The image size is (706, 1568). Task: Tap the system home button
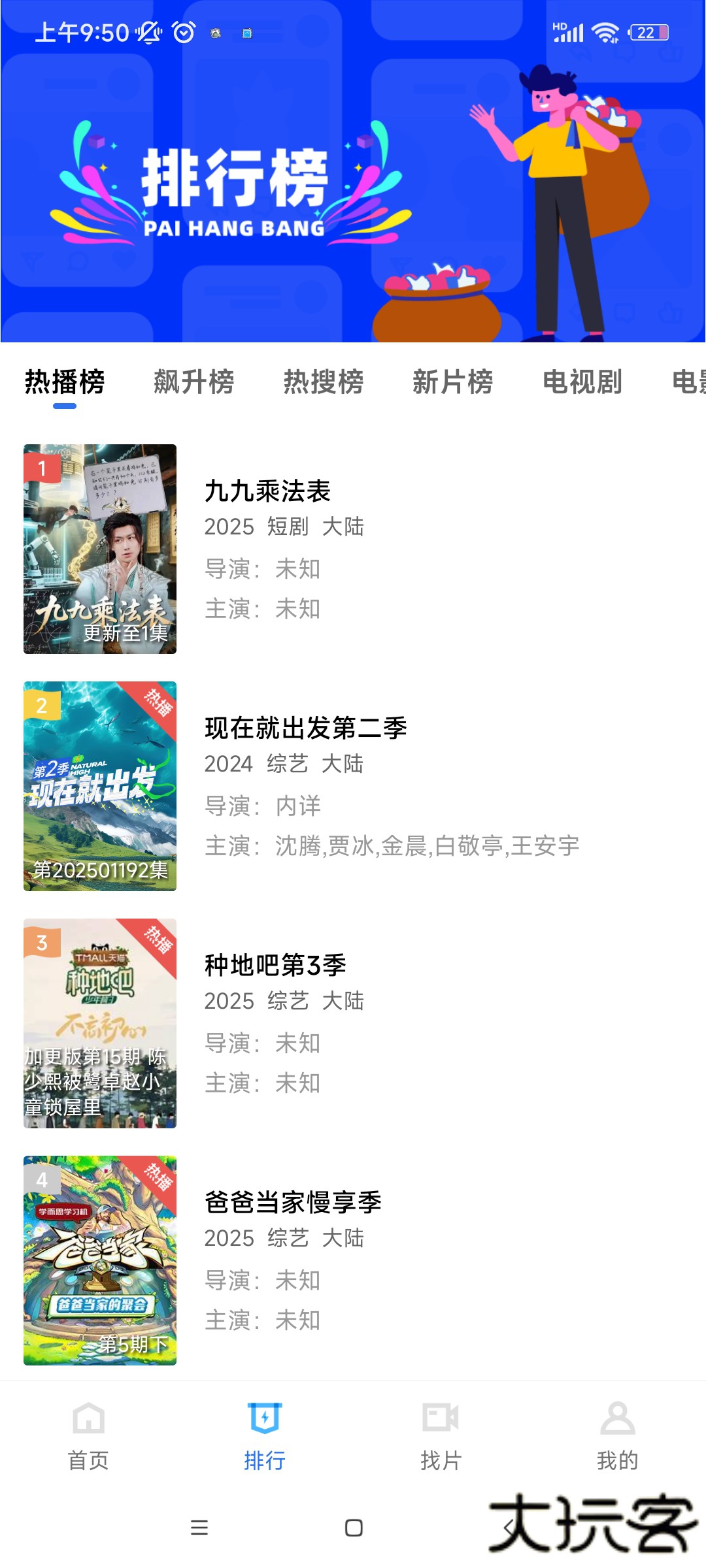[x=354, y=1527]
